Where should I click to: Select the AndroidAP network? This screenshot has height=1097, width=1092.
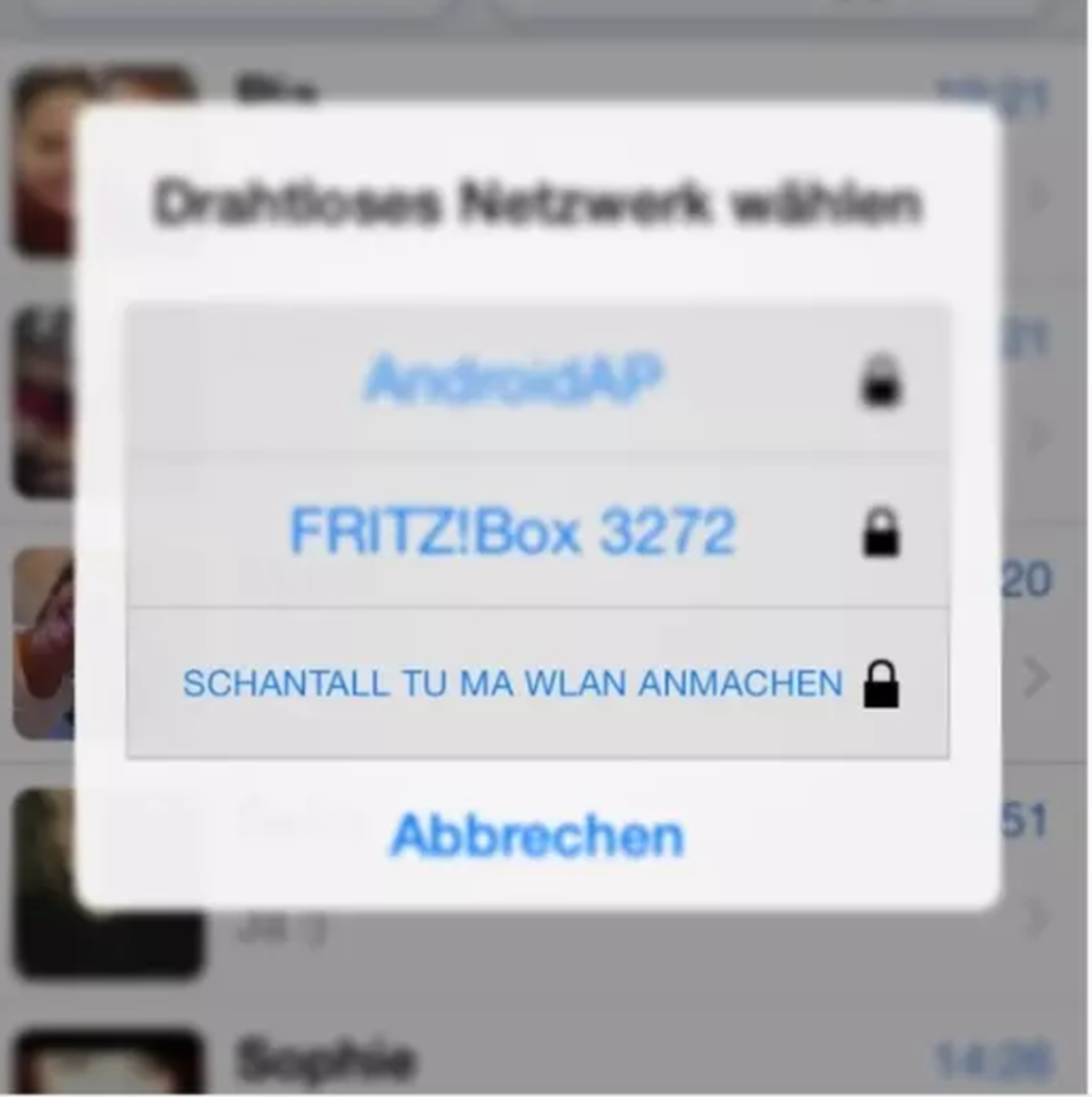pos(514,381)
